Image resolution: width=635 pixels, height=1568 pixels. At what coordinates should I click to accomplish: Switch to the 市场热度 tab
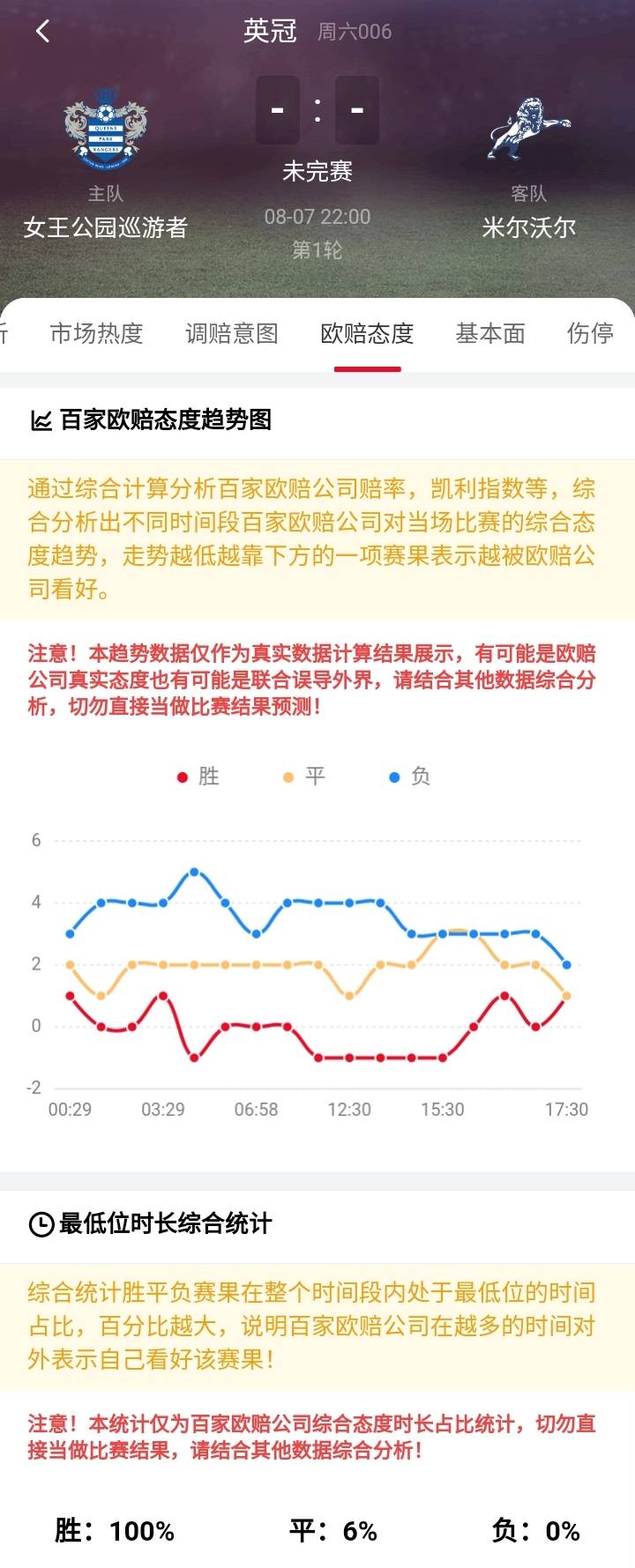point(96,334)
